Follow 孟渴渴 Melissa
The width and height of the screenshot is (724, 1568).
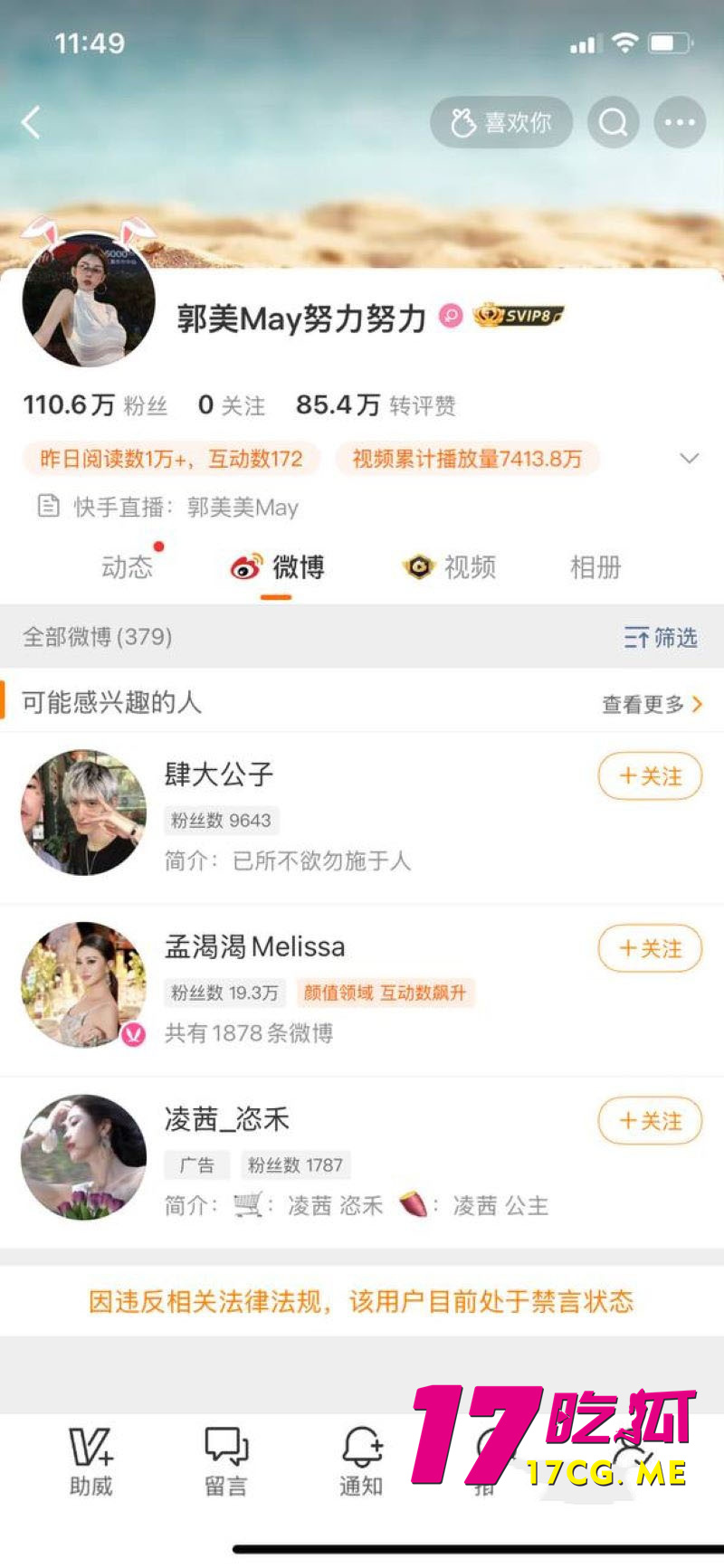pos(649,948)
